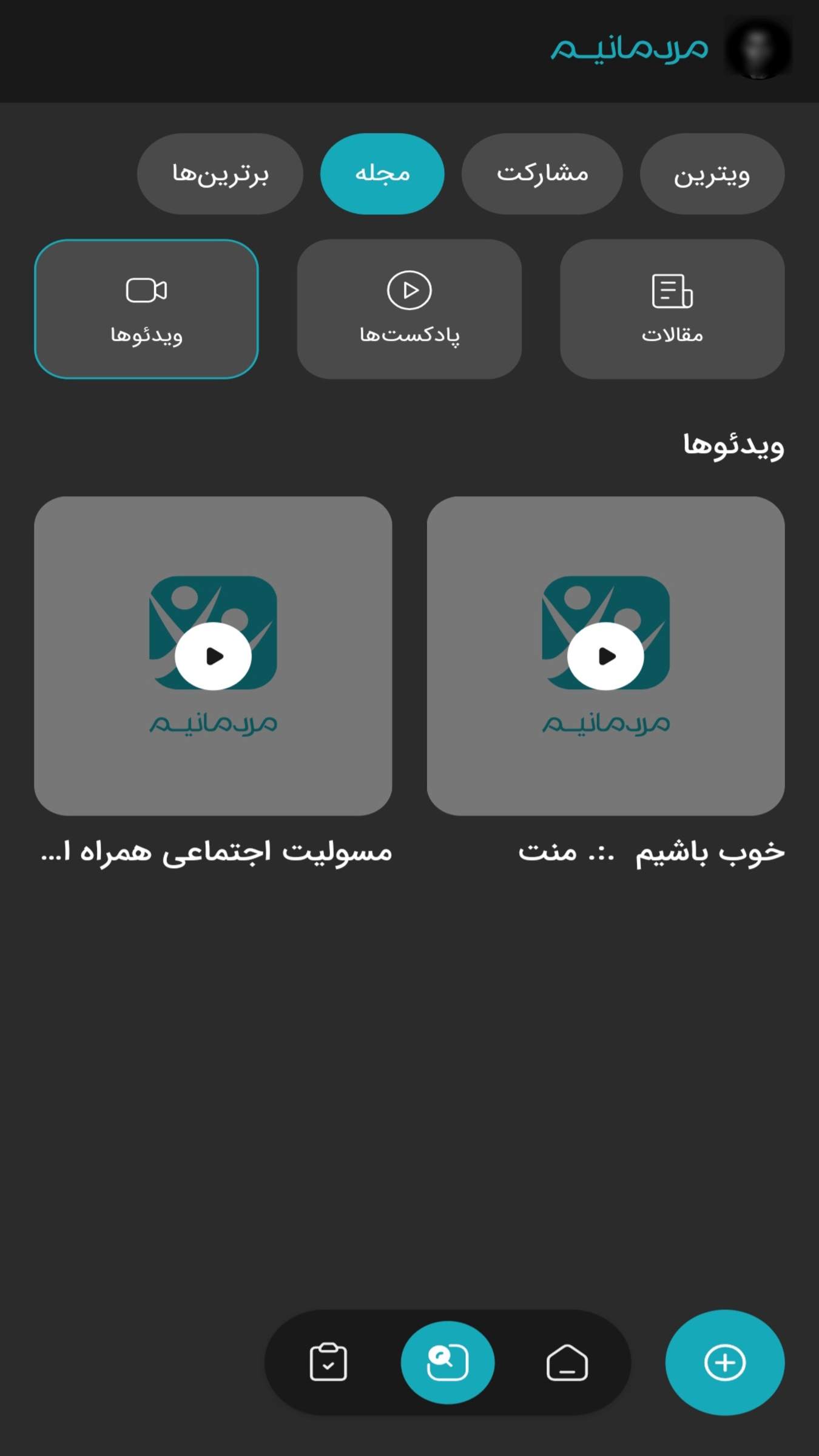Viewport: 819px width, 1456px height.
Task: Click the play icon on پادکست‌ها card
Action: tap(409, 290)
